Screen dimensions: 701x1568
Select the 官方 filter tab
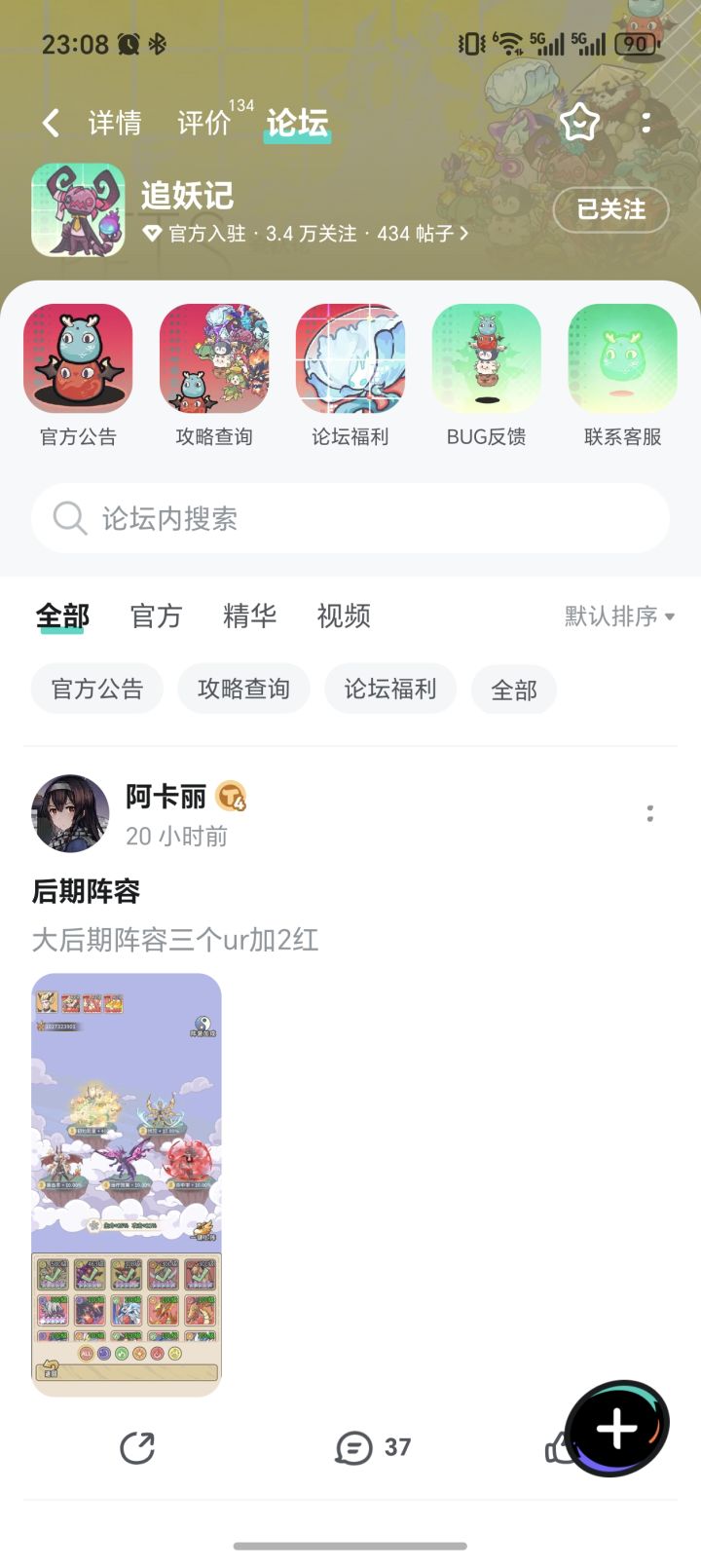click(157, 616)
